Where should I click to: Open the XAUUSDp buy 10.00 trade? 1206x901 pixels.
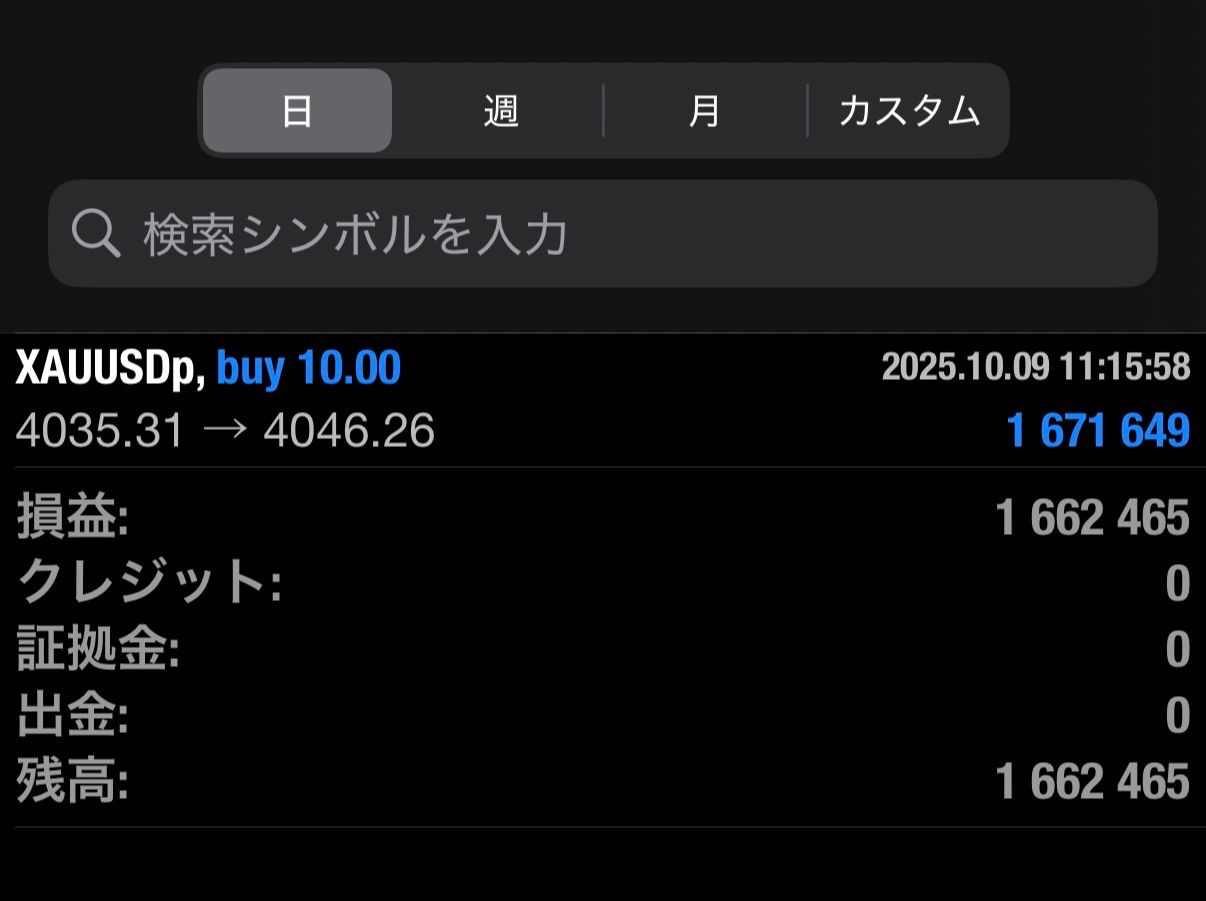click(x=602, y=400)
